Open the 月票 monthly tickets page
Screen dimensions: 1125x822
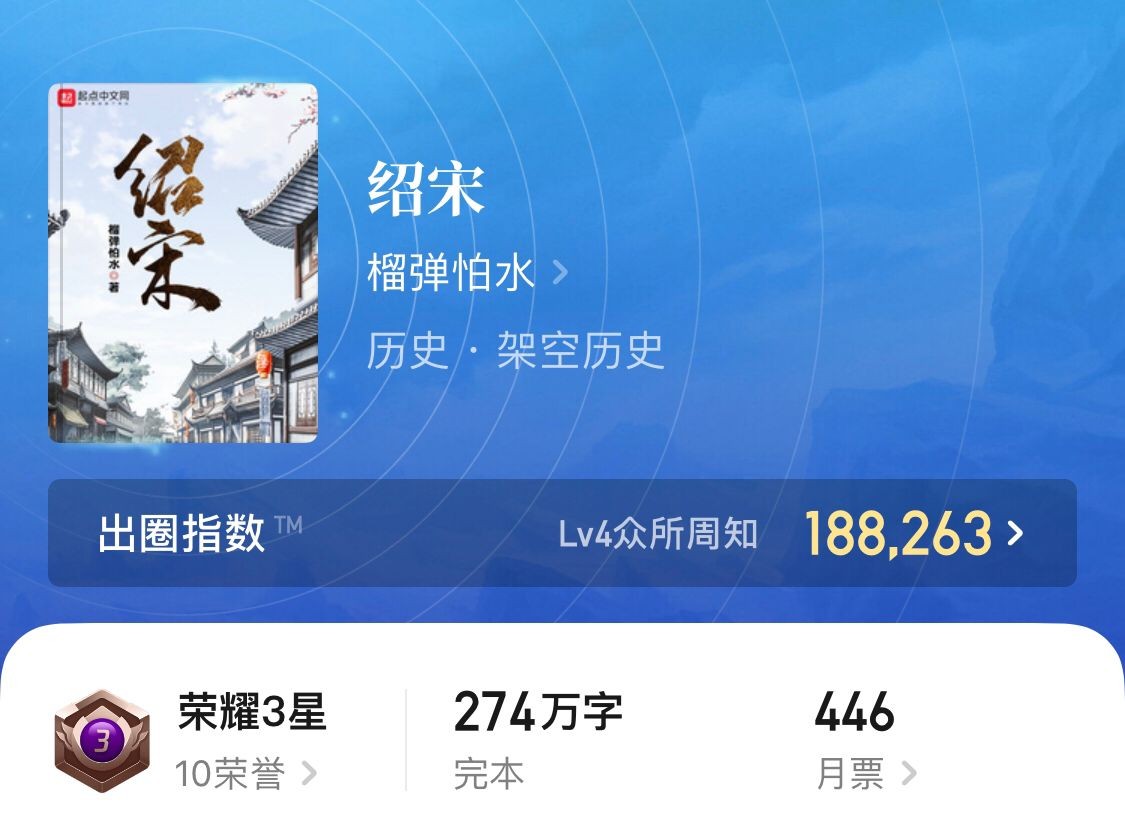pyautogui.click(x=865, y=773)
